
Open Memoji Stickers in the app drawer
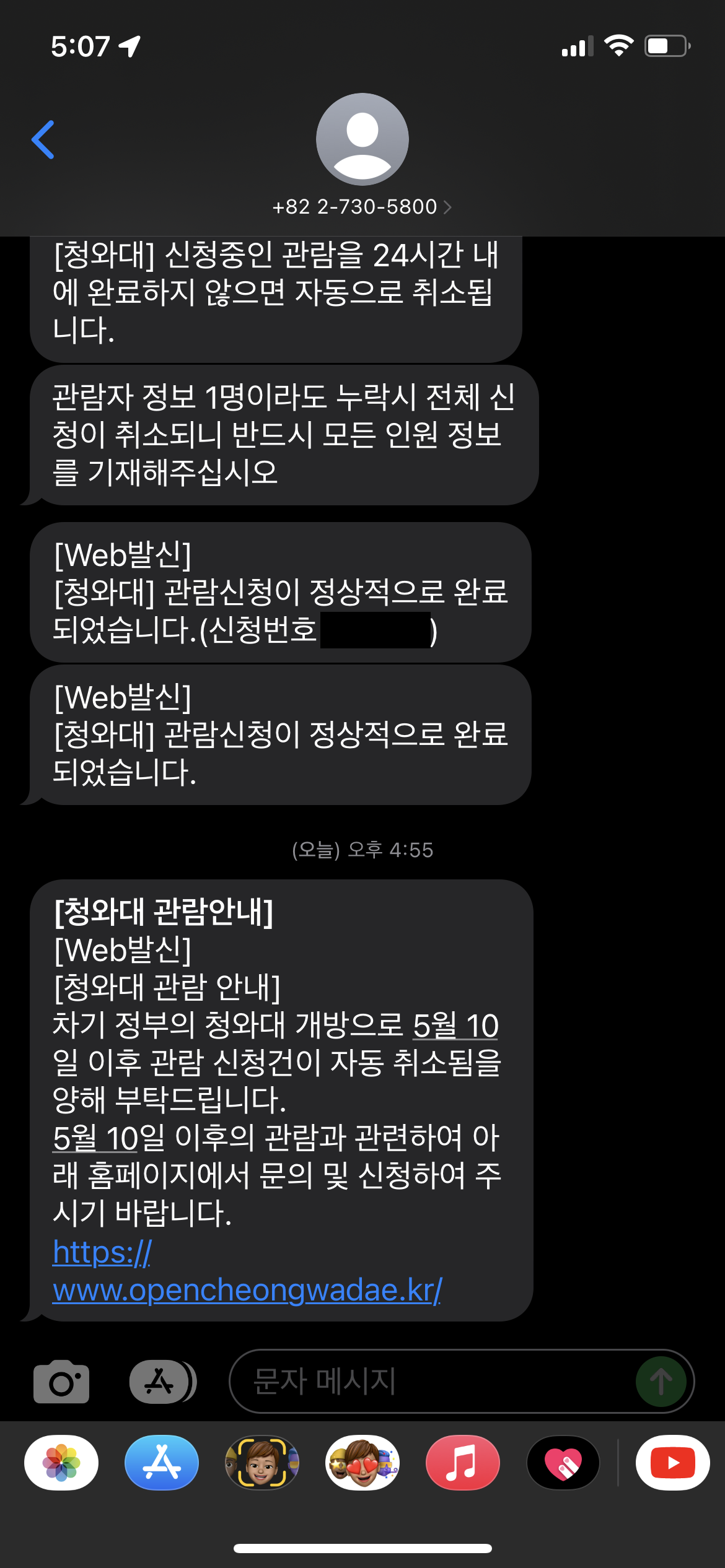pyautogui.click(x=362, y=1463)
